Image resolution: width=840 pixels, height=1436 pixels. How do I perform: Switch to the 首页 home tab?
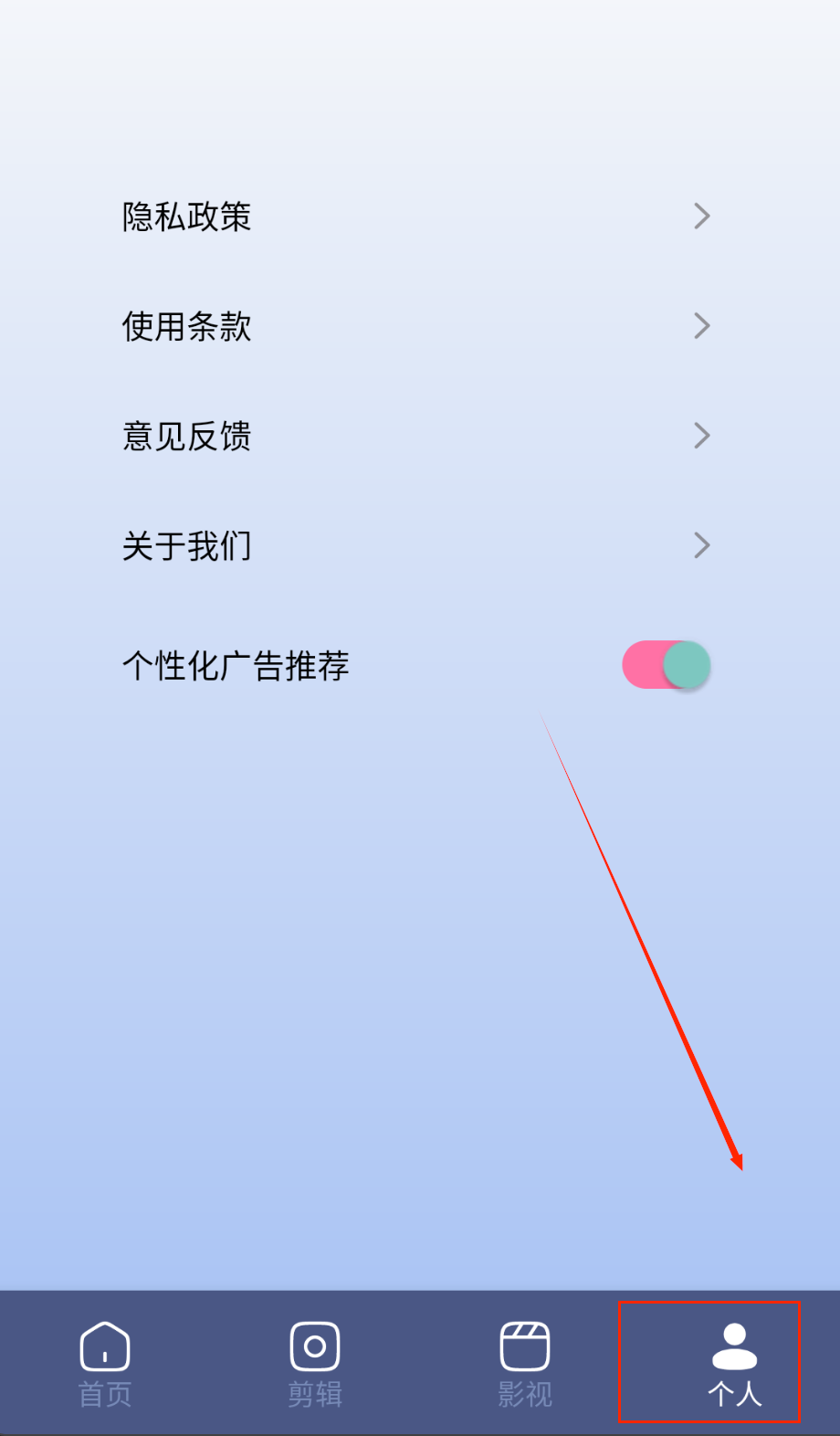105,1363
